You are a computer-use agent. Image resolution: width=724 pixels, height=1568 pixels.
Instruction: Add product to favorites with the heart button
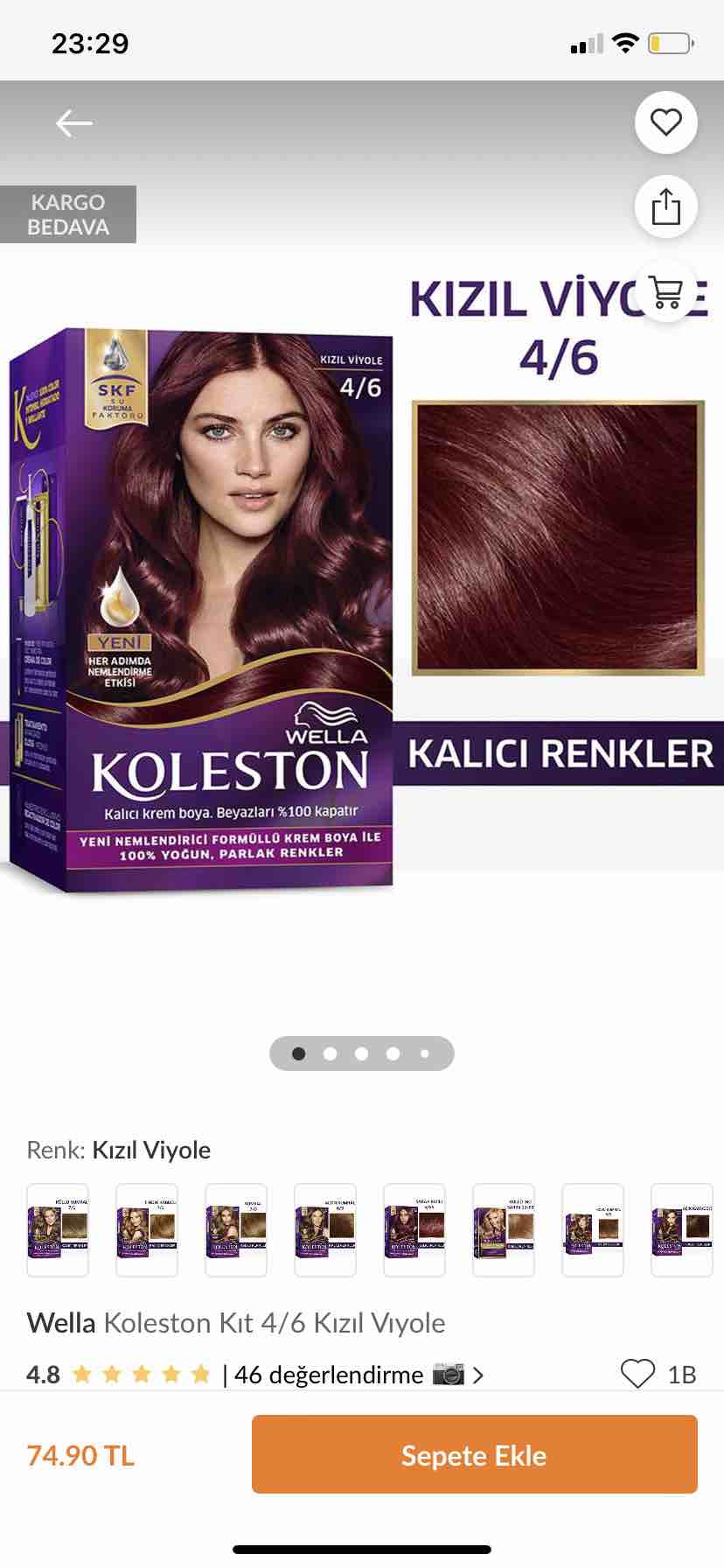[x=666, y=122]
